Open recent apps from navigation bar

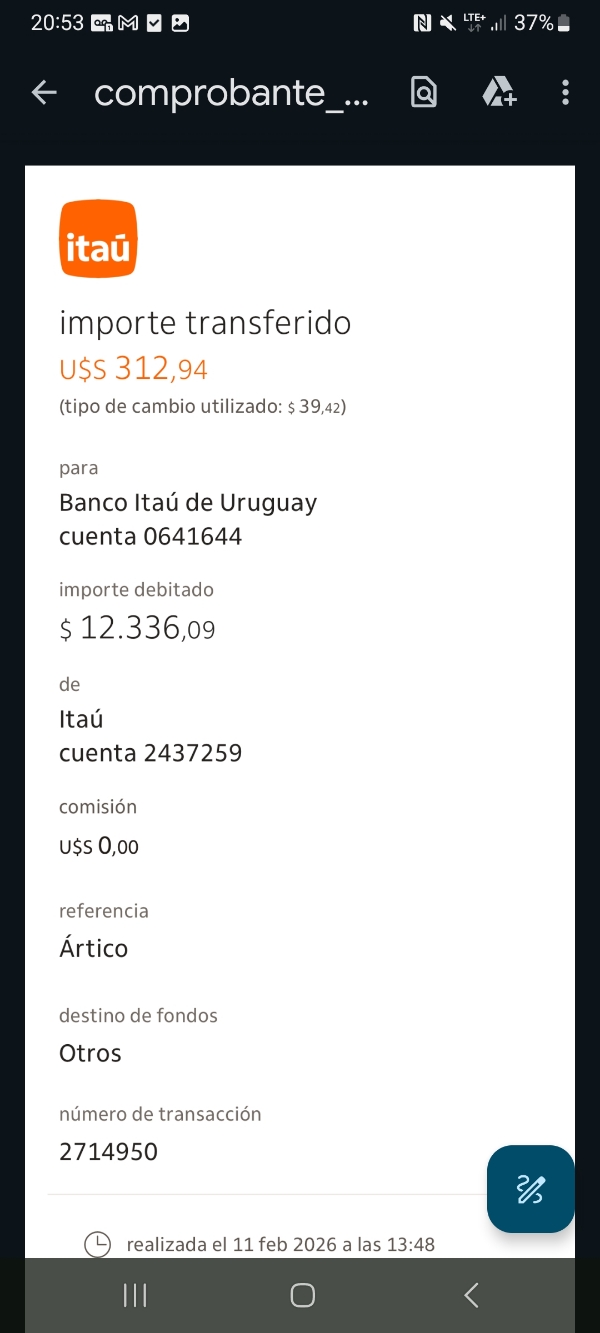pyautogui.click(x=135, y=1296)
